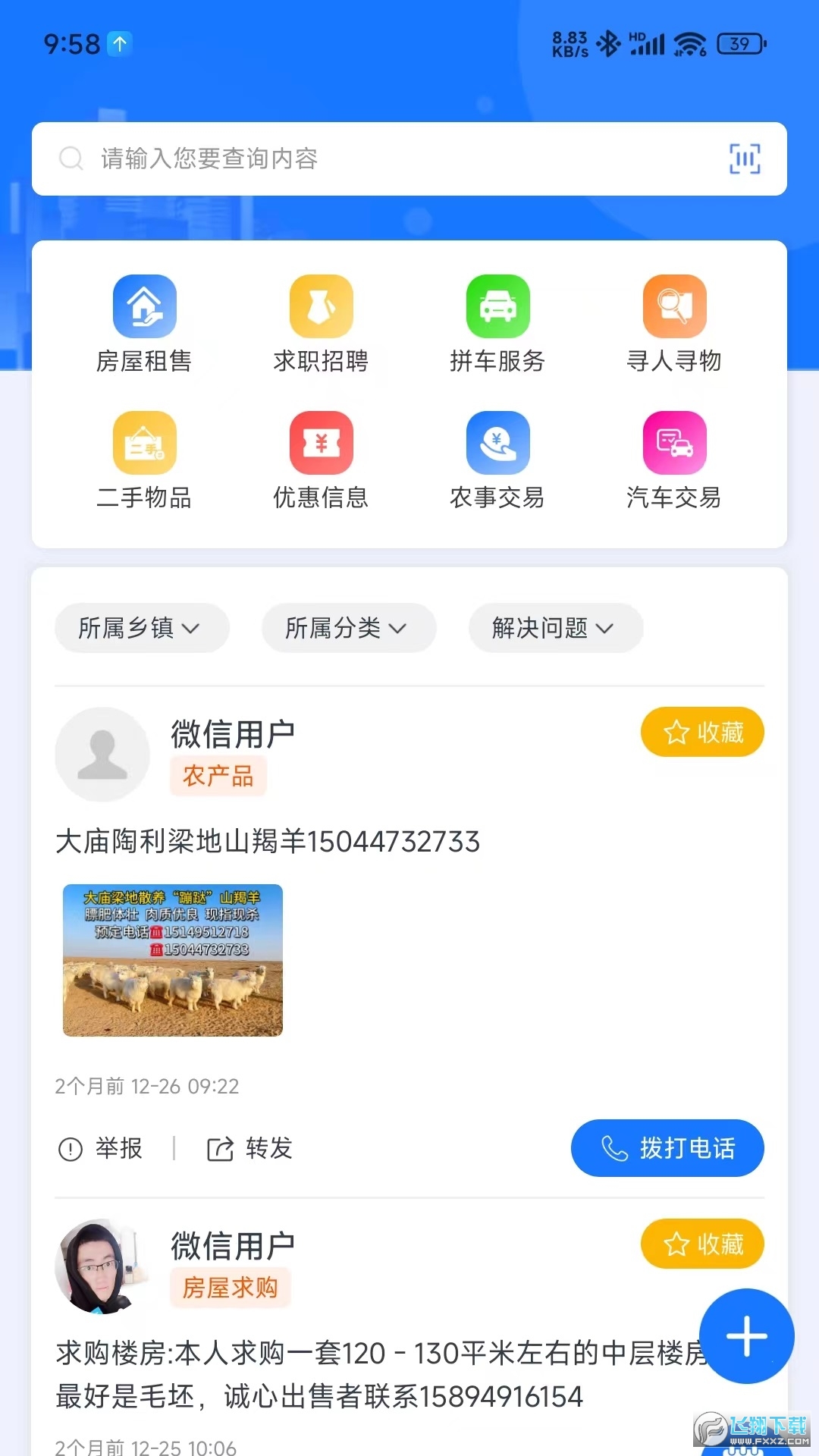Report the 农产品 post with 举报

[102, 1148]
